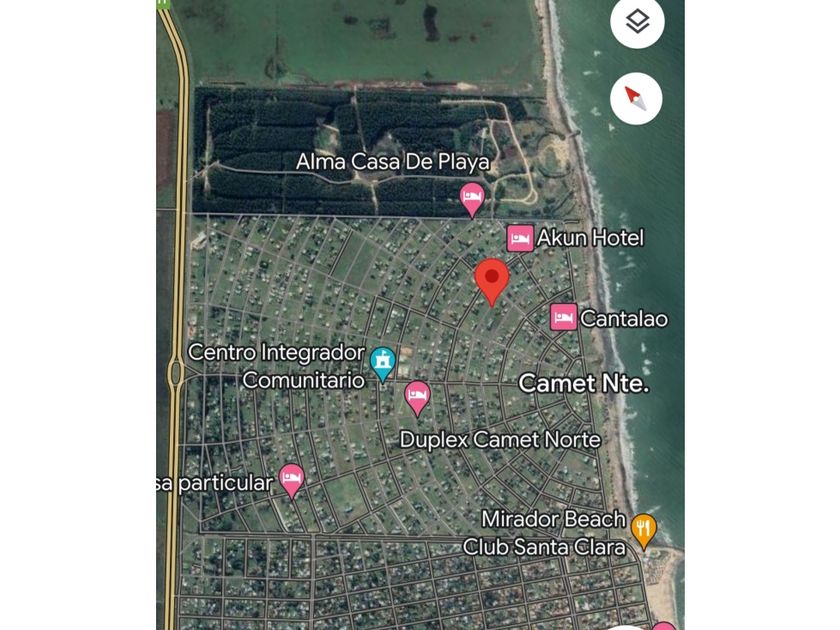Open the map layers selector
The image size is (840, 630).
tap(637, 22)
